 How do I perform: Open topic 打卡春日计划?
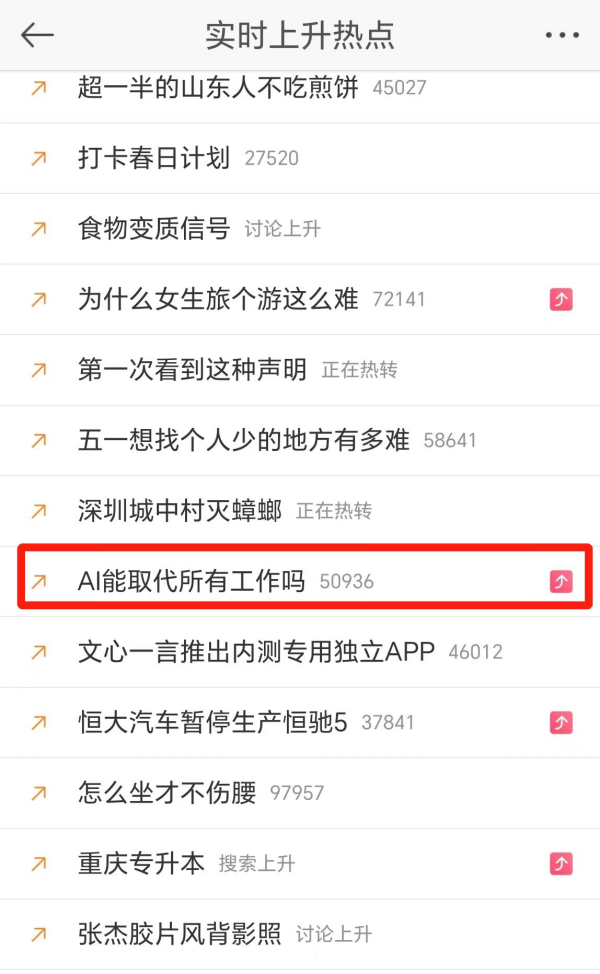[x=154, y=158]
